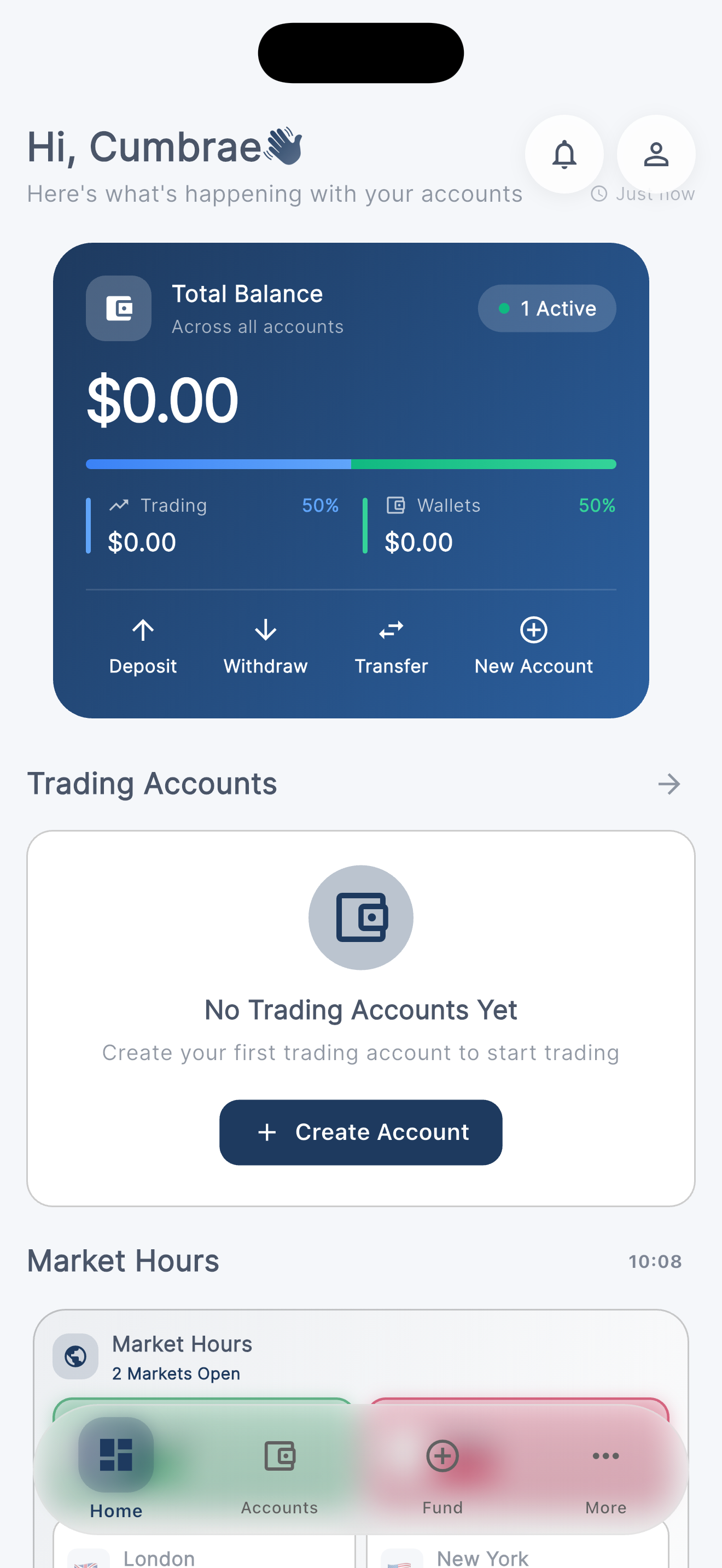
Task: Toggle the 1 Active accounts badge
Action: pyautogui.click(x=546, y=308)
